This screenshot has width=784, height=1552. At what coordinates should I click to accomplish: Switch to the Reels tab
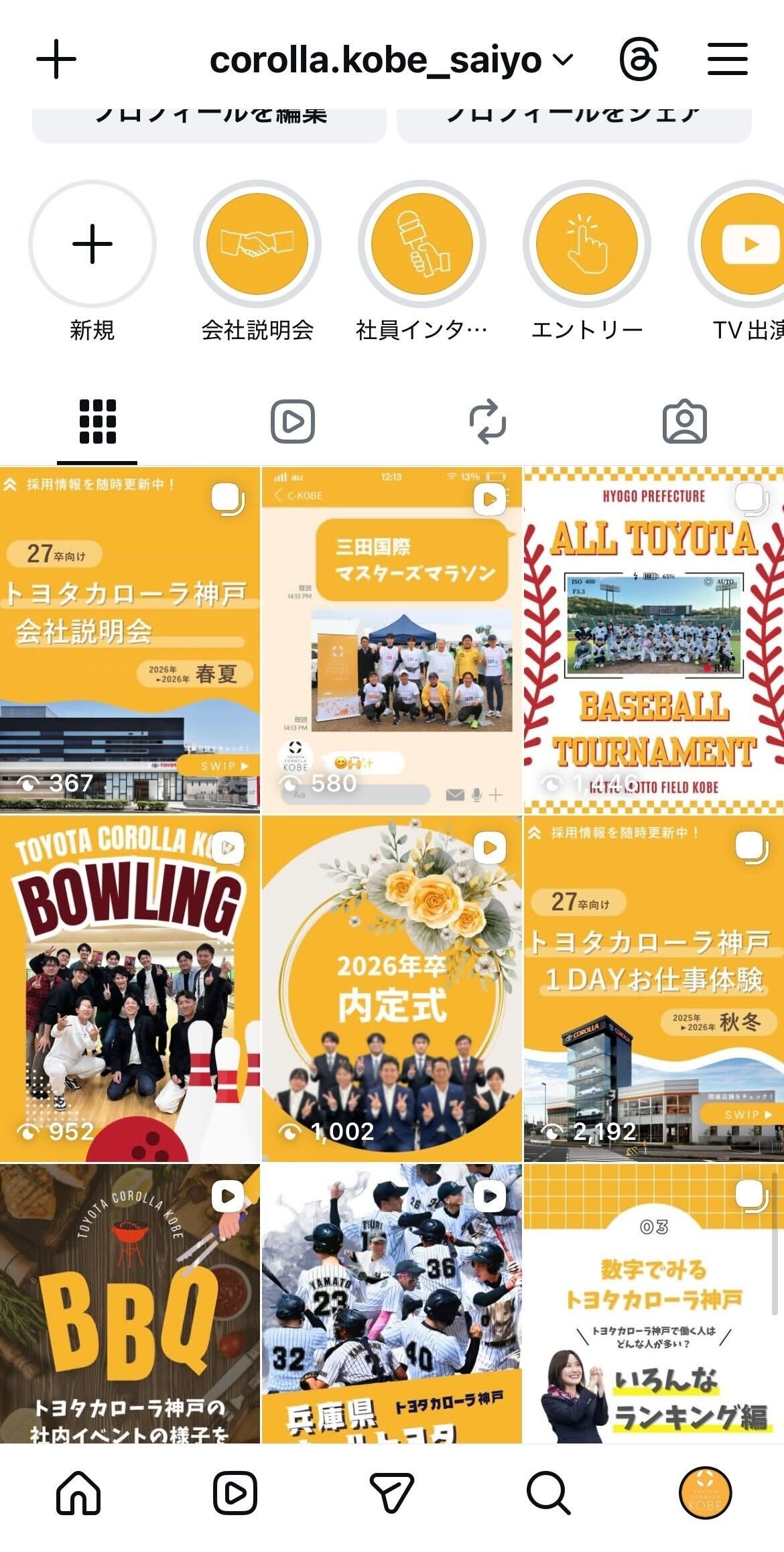[293, 422]
